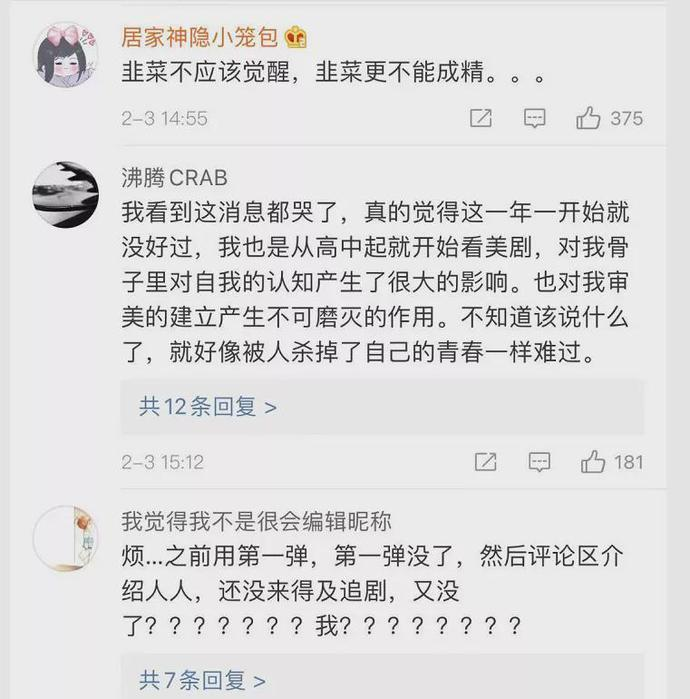The width and height of the screenshot is (690, 699).
Task: Open 我觉得我不是很会编辑昵称's profile avatar
Action: [x=65, y=537]
